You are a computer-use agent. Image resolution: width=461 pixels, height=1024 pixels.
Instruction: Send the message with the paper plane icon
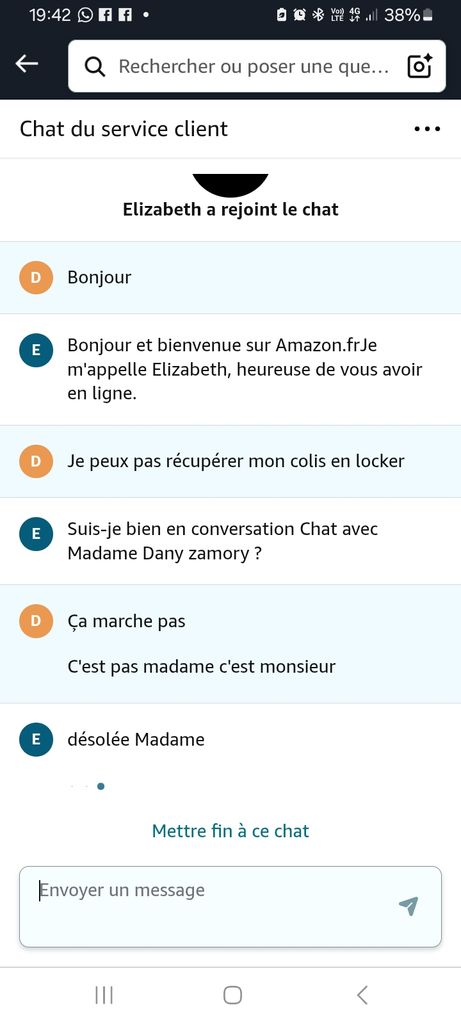[x=409, y=906]
